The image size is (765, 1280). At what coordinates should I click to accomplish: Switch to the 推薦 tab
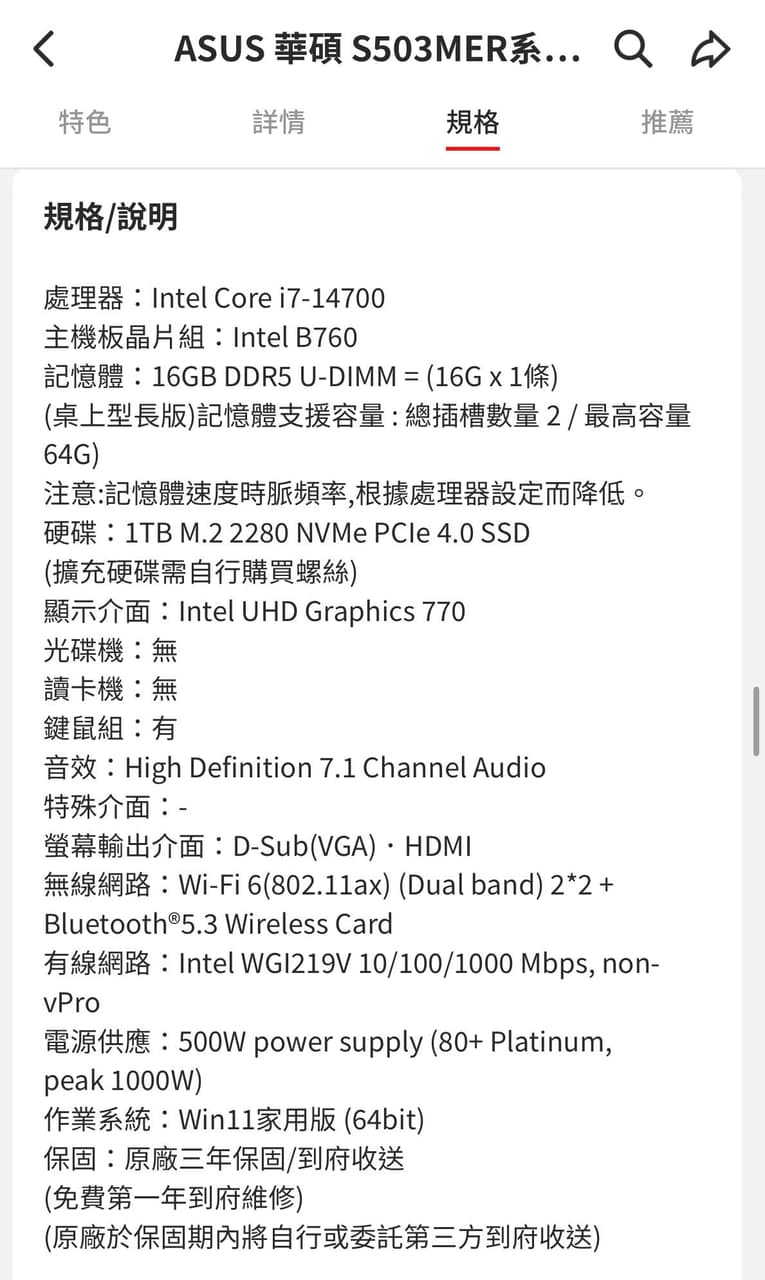point(667,123)
